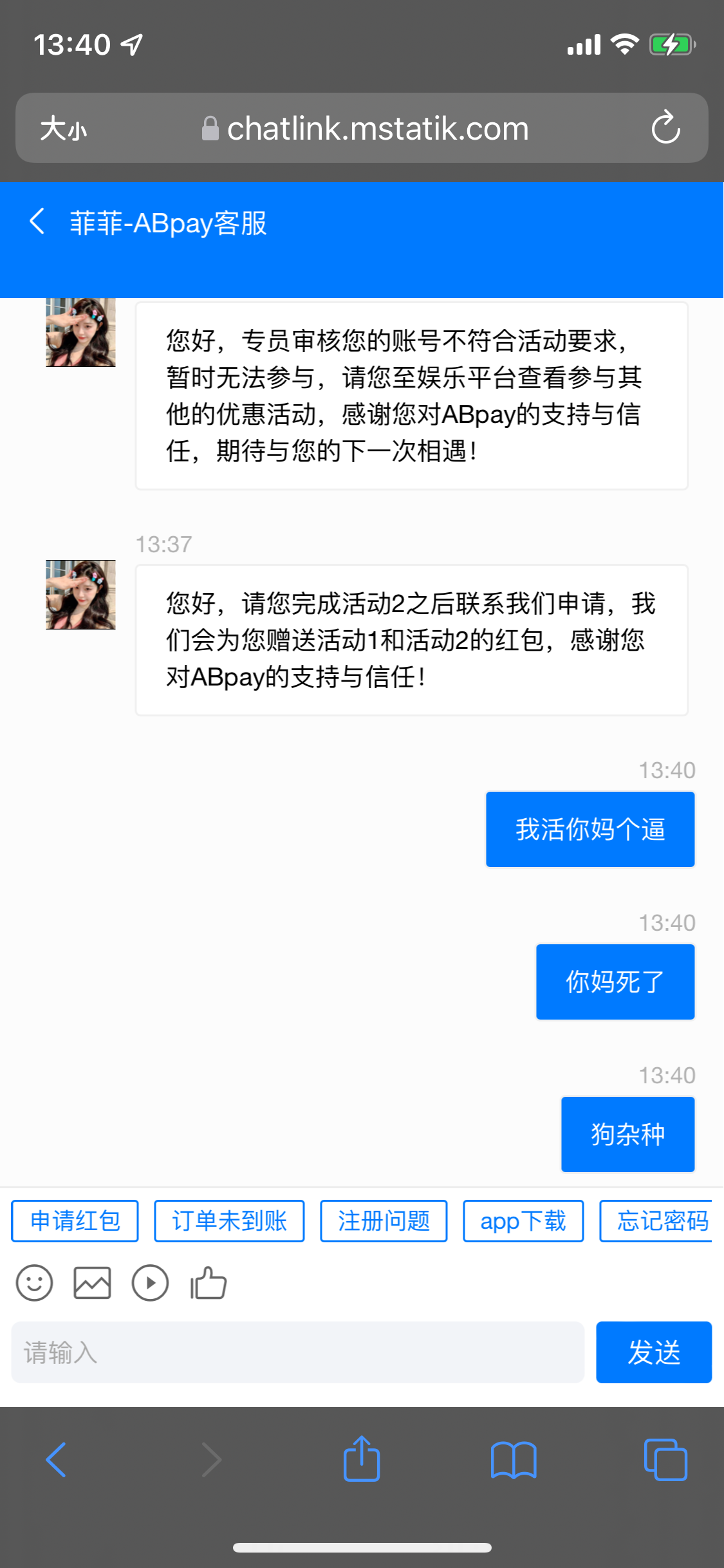Open the browser share sheet

[362, 1459]
